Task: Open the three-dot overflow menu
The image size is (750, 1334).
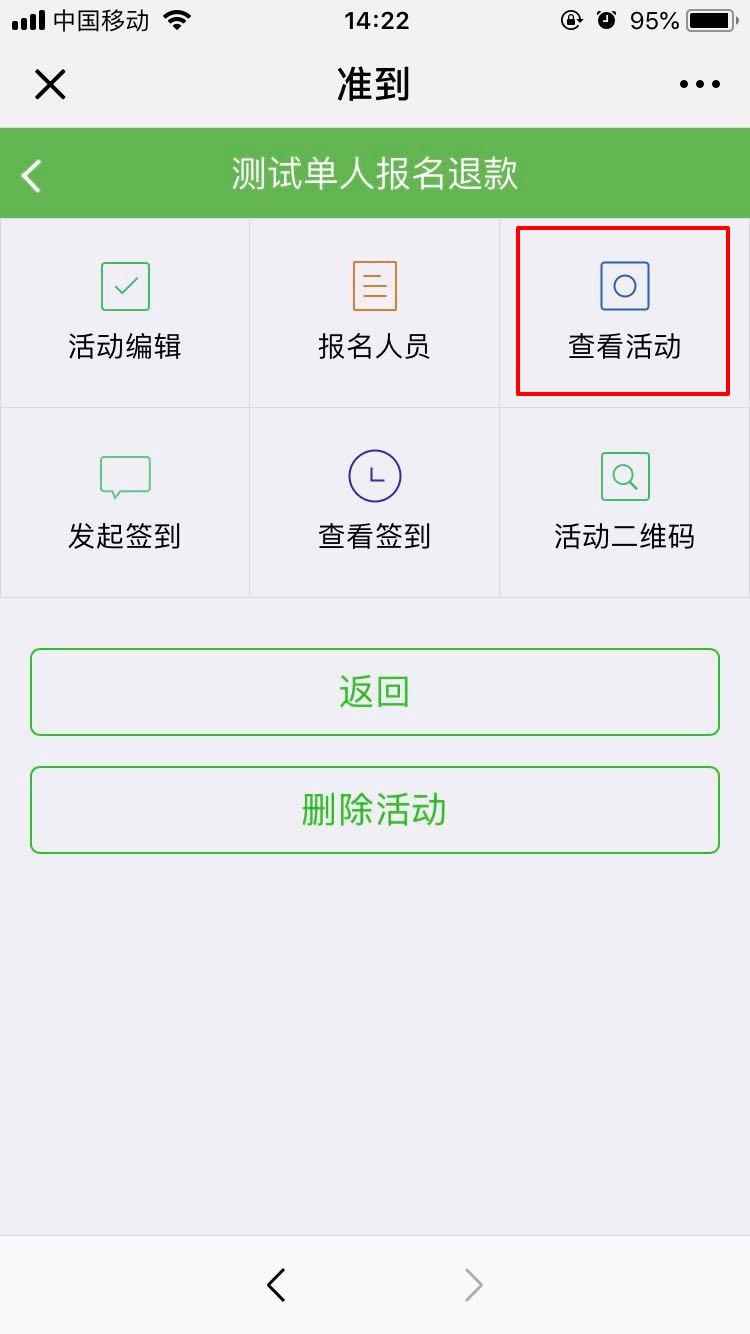Action: coord(699,85)
